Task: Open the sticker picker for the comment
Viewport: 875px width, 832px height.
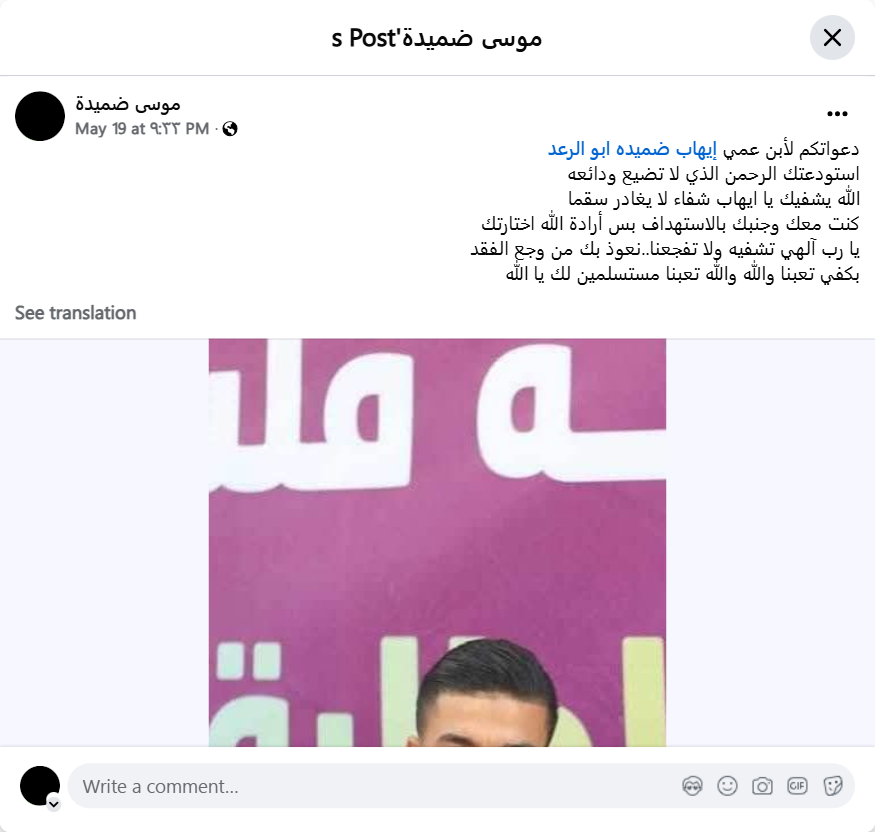Action: [832, 787]
